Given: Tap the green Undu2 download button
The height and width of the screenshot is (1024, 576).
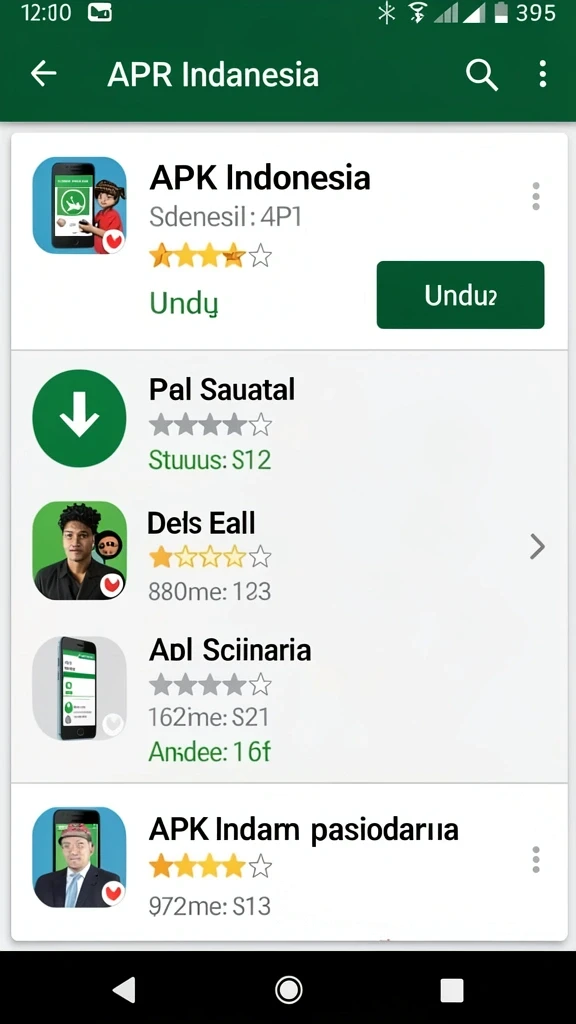Looking at the screenshot, I should click(460, 295).
